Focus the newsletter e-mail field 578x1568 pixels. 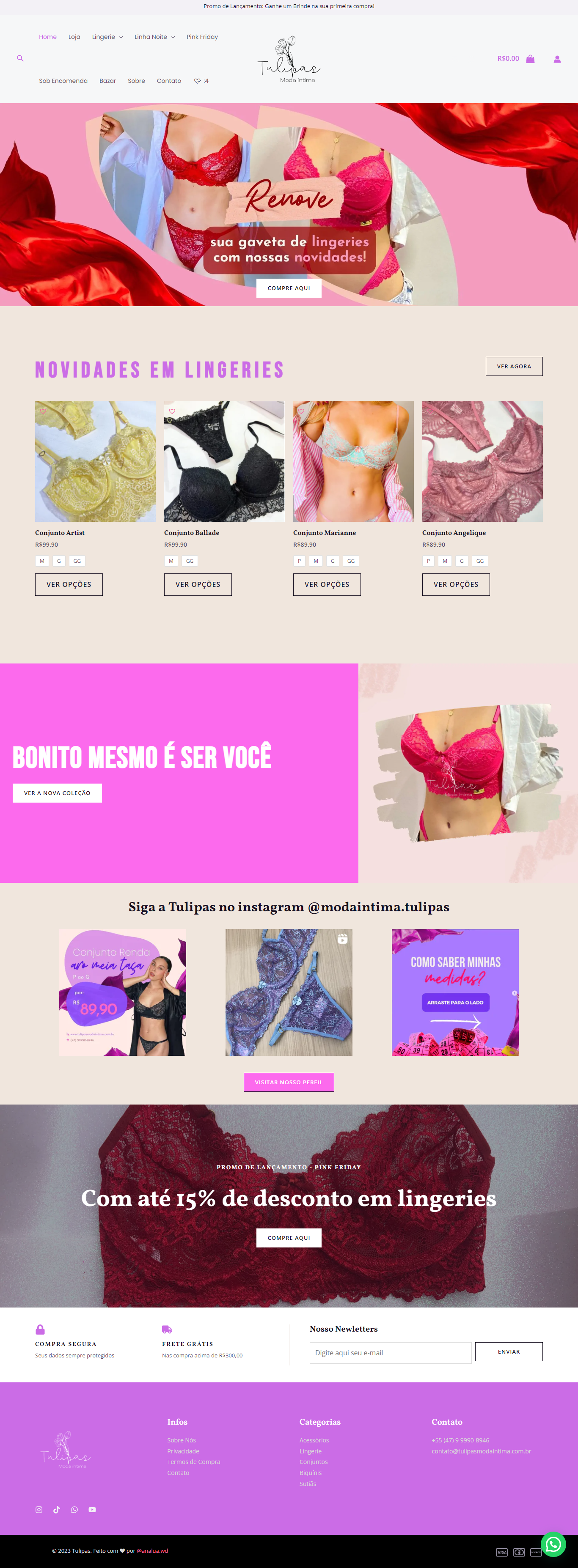click(x=390, y=1352)
